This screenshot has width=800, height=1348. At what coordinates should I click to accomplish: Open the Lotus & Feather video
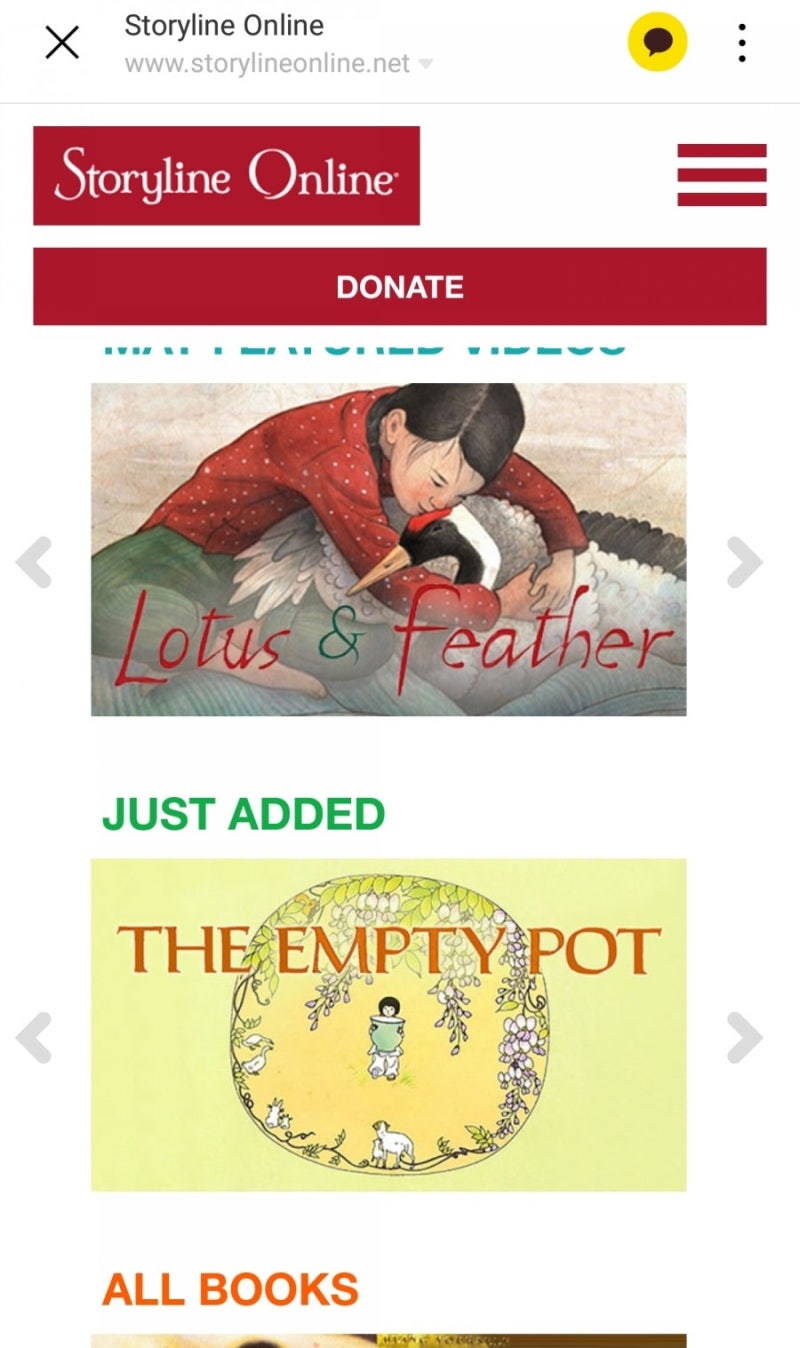[x=388, y=549]
